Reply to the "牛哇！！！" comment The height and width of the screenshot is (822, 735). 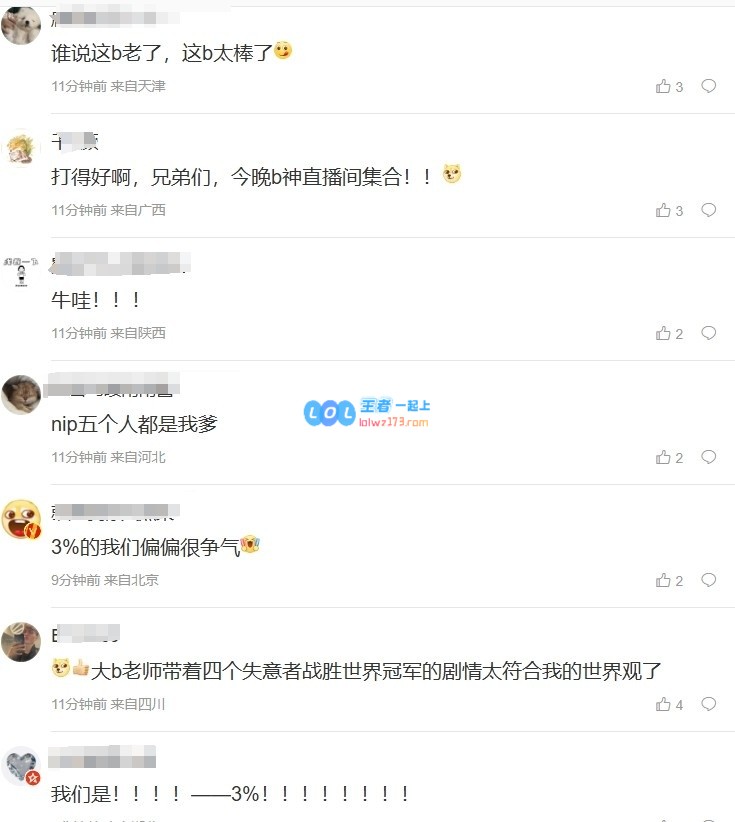[x=708, y=333]
